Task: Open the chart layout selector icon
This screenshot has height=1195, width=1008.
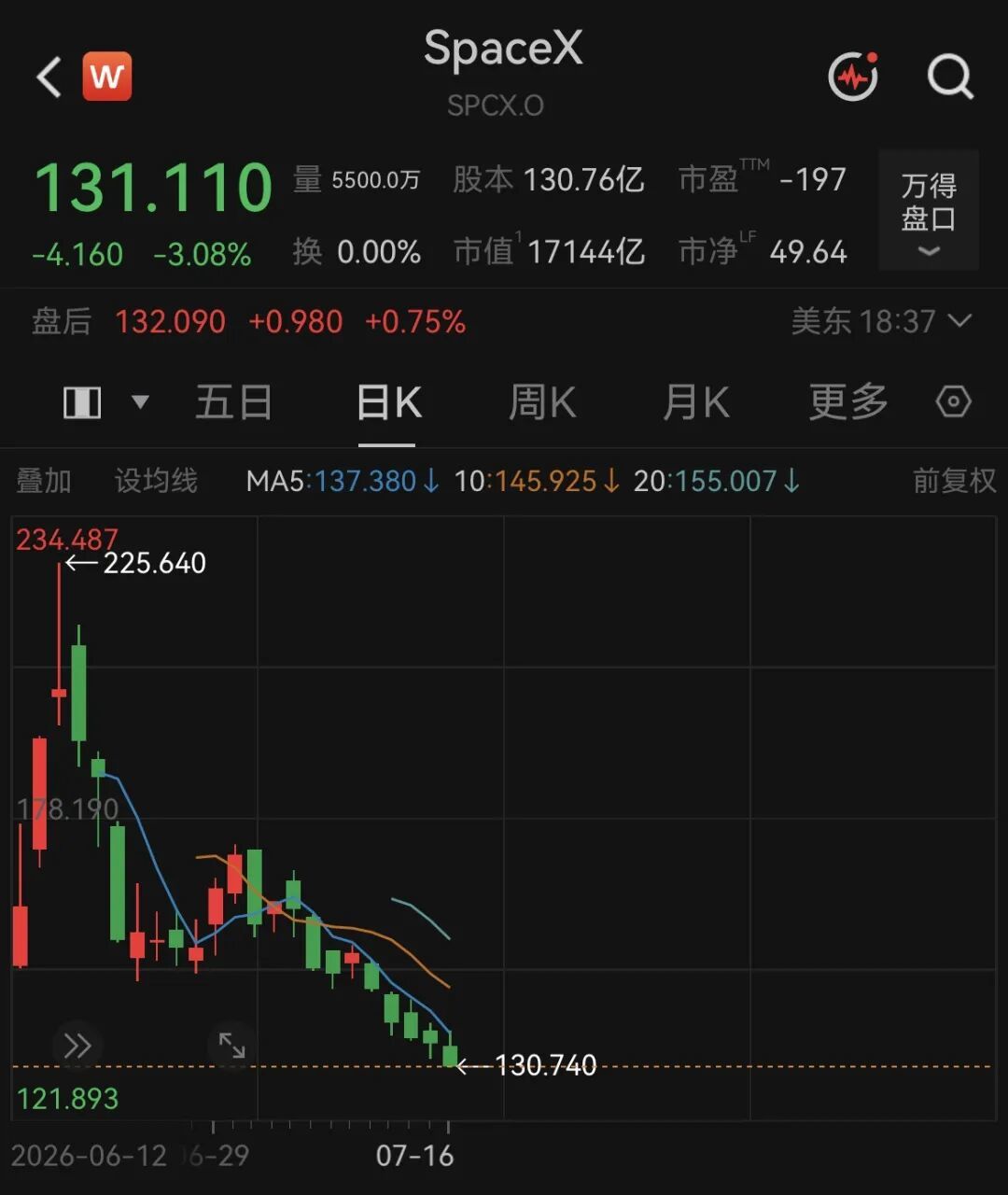Action: pos(105,403)
